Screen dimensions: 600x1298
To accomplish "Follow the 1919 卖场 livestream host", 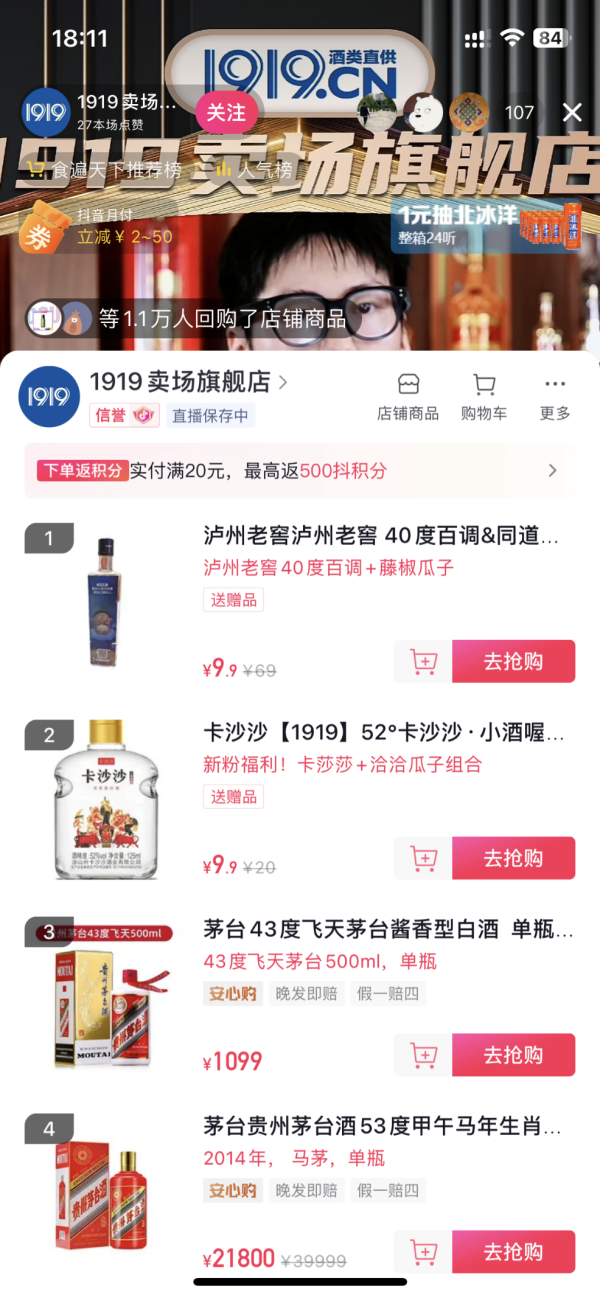I will pyautogui.click(x=226, y=112).
